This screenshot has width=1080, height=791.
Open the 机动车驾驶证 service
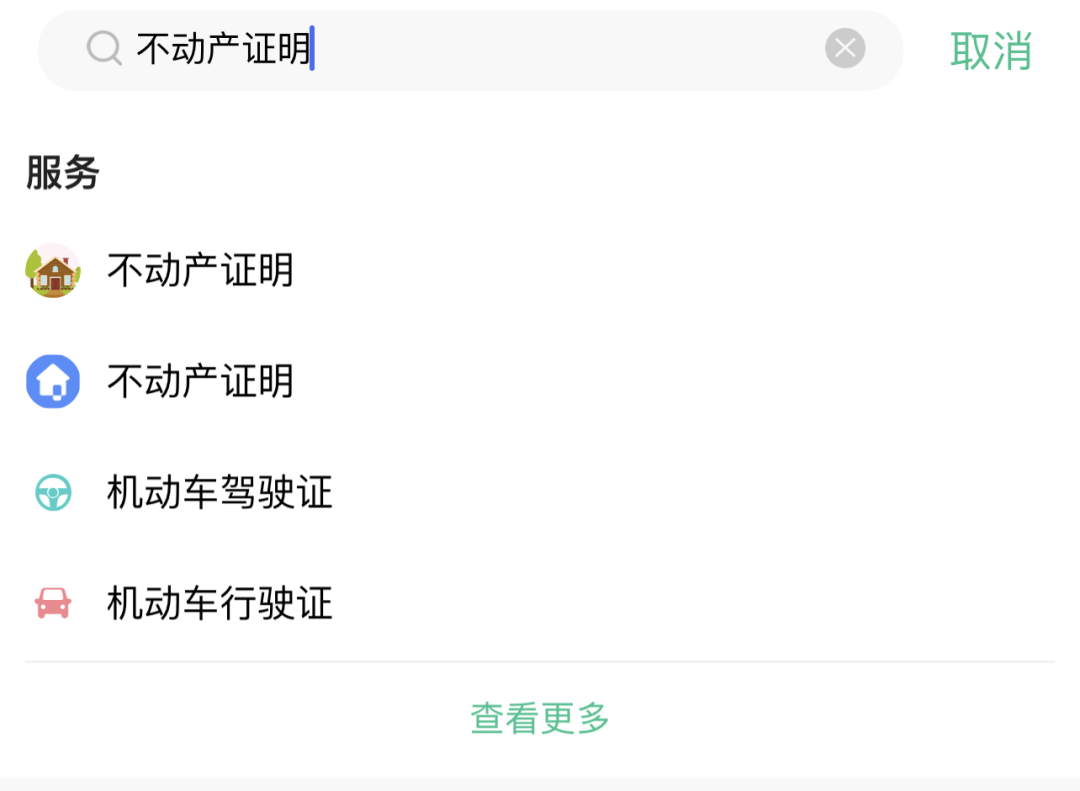pos(219,493)
